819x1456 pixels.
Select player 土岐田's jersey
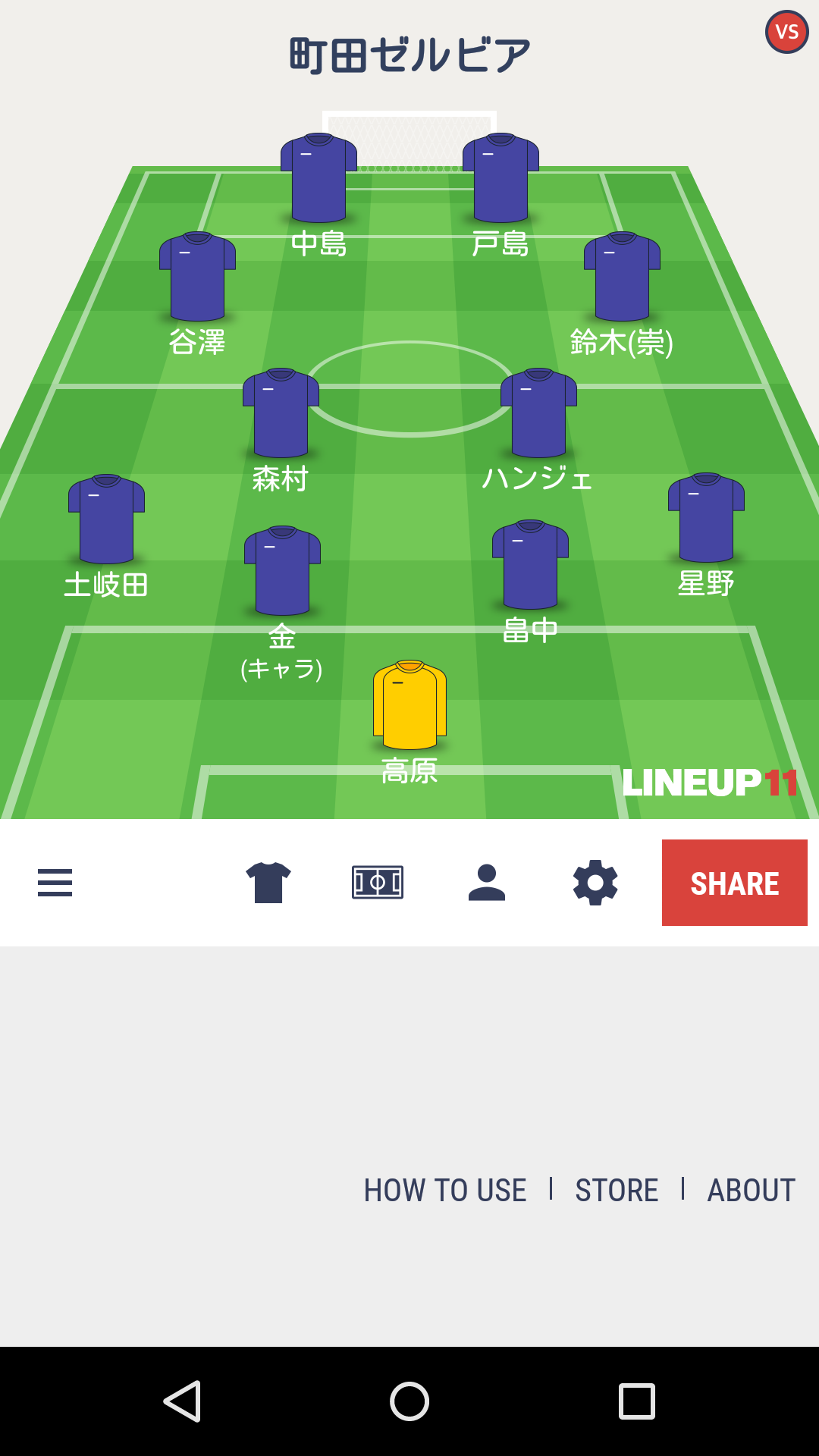(x=106, y=519)
